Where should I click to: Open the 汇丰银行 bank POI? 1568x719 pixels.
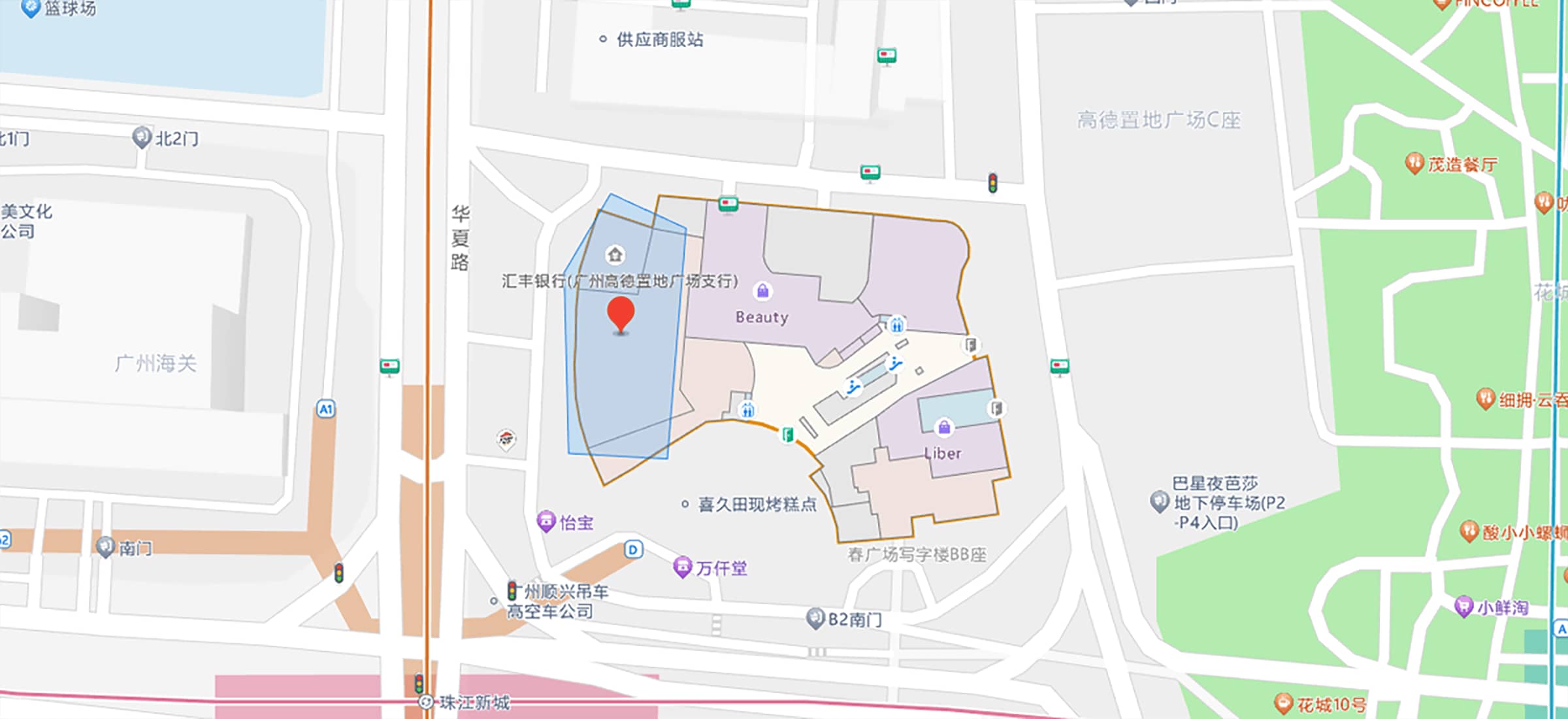pyautogui.click(x=614, y=254)
